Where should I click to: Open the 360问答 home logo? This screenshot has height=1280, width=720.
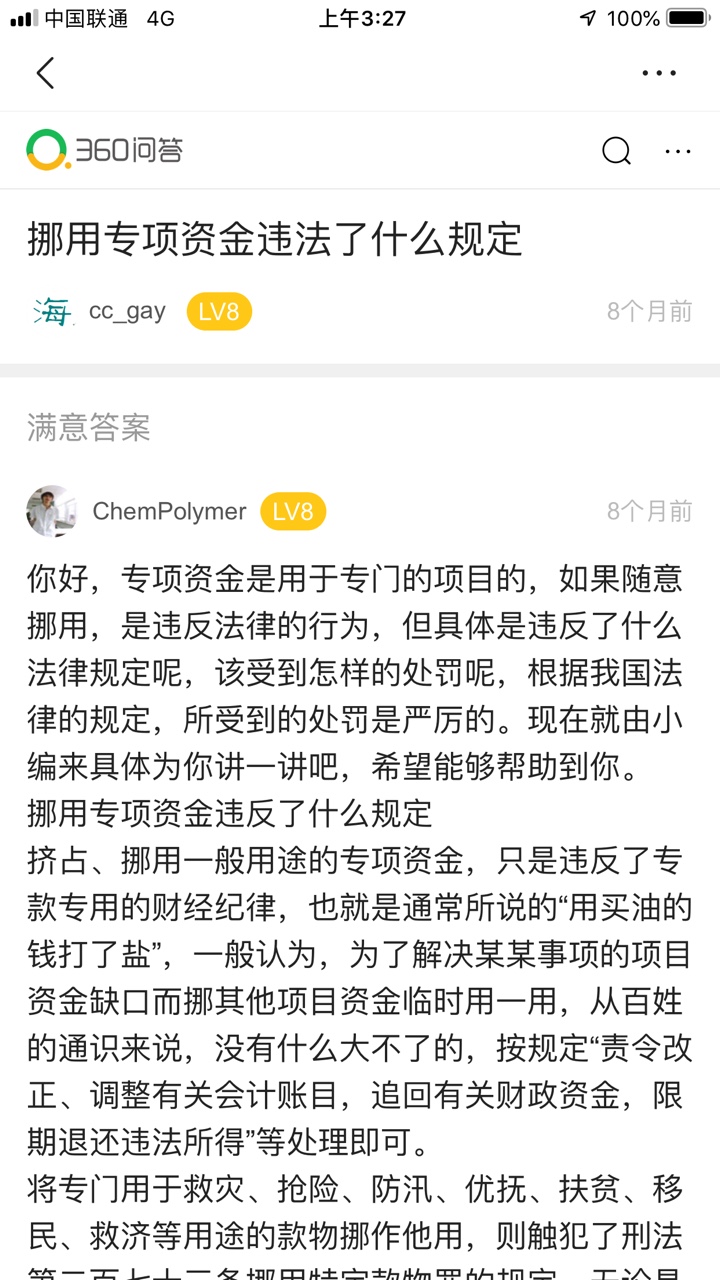[105, 151]
